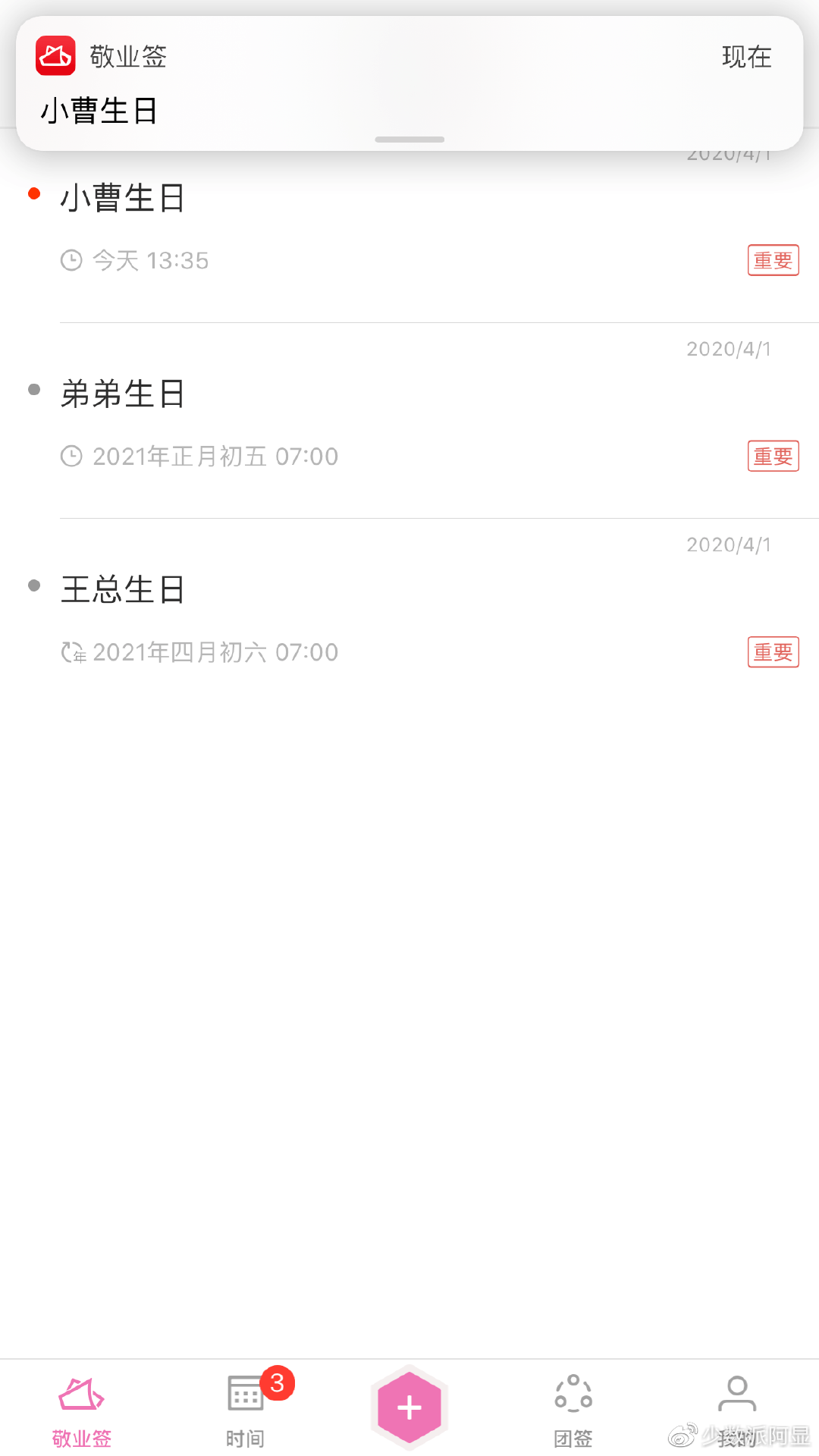Tap 现在 in the notification header
The width and height of the screenshot is (819, 1456).
pyautogui.click(x=746, y=56)
